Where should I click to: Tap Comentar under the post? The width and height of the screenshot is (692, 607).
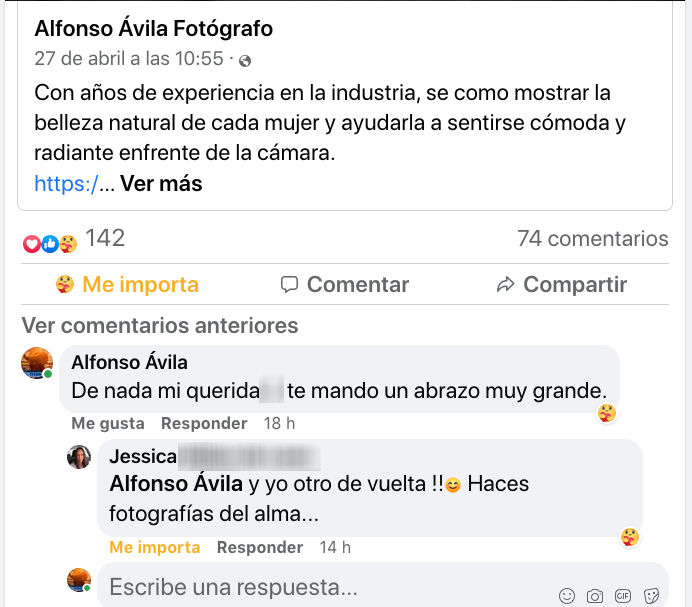[x=345, y=285]
